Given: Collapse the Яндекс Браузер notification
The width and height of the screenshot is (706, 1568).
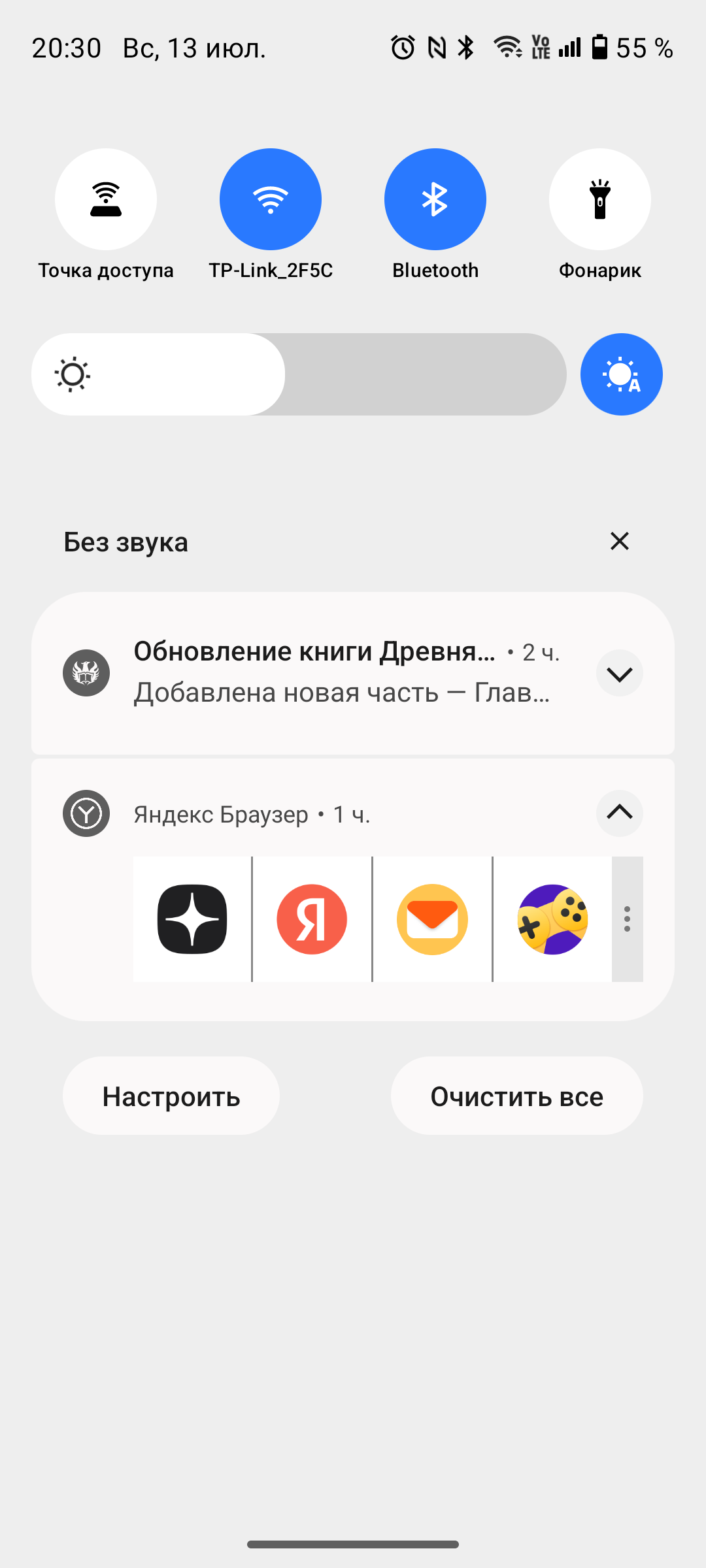Looking at the screenshot, I should pyautogui.click(x=619, y=813).
